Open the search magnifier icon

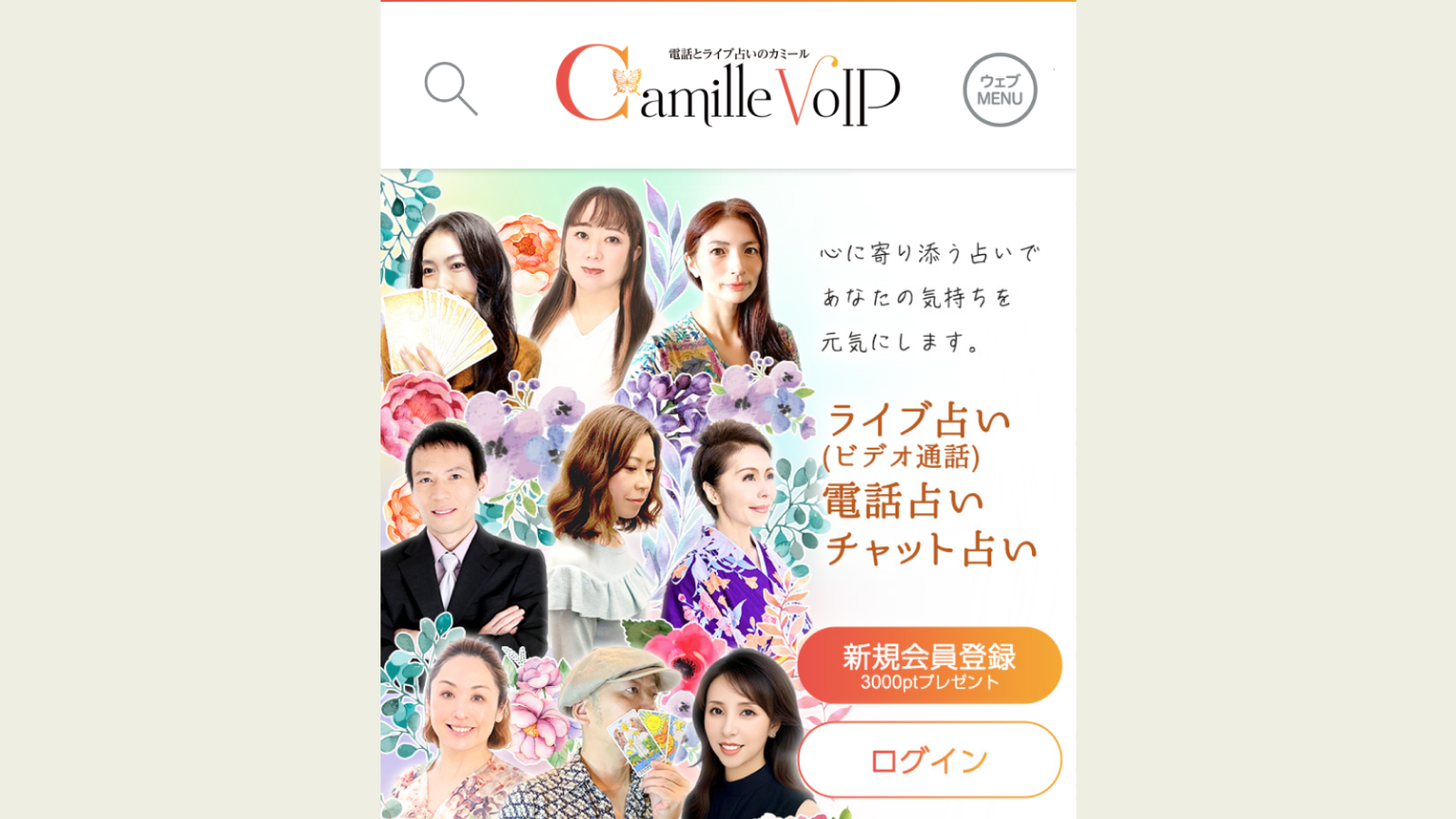[450, 88]
